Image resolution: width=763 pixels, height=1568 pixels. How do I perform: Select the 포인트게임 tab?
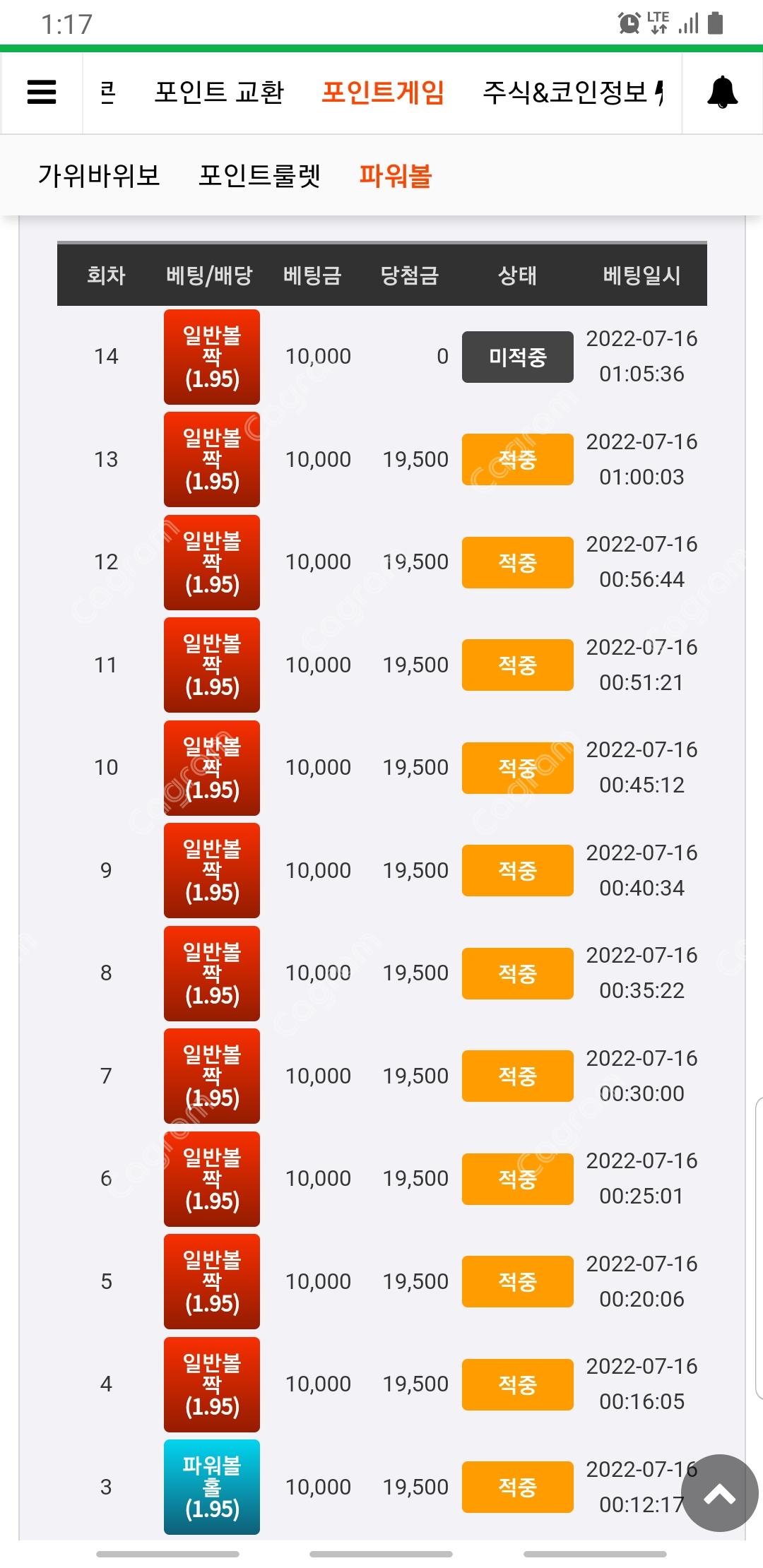(x=383, y=92)
